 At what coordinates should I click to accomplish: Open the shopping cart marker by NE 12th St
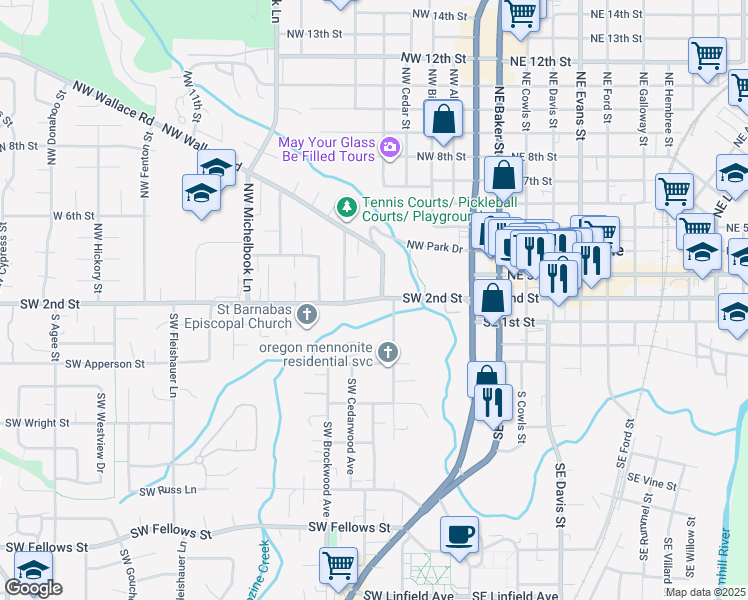tap(707, 55)
